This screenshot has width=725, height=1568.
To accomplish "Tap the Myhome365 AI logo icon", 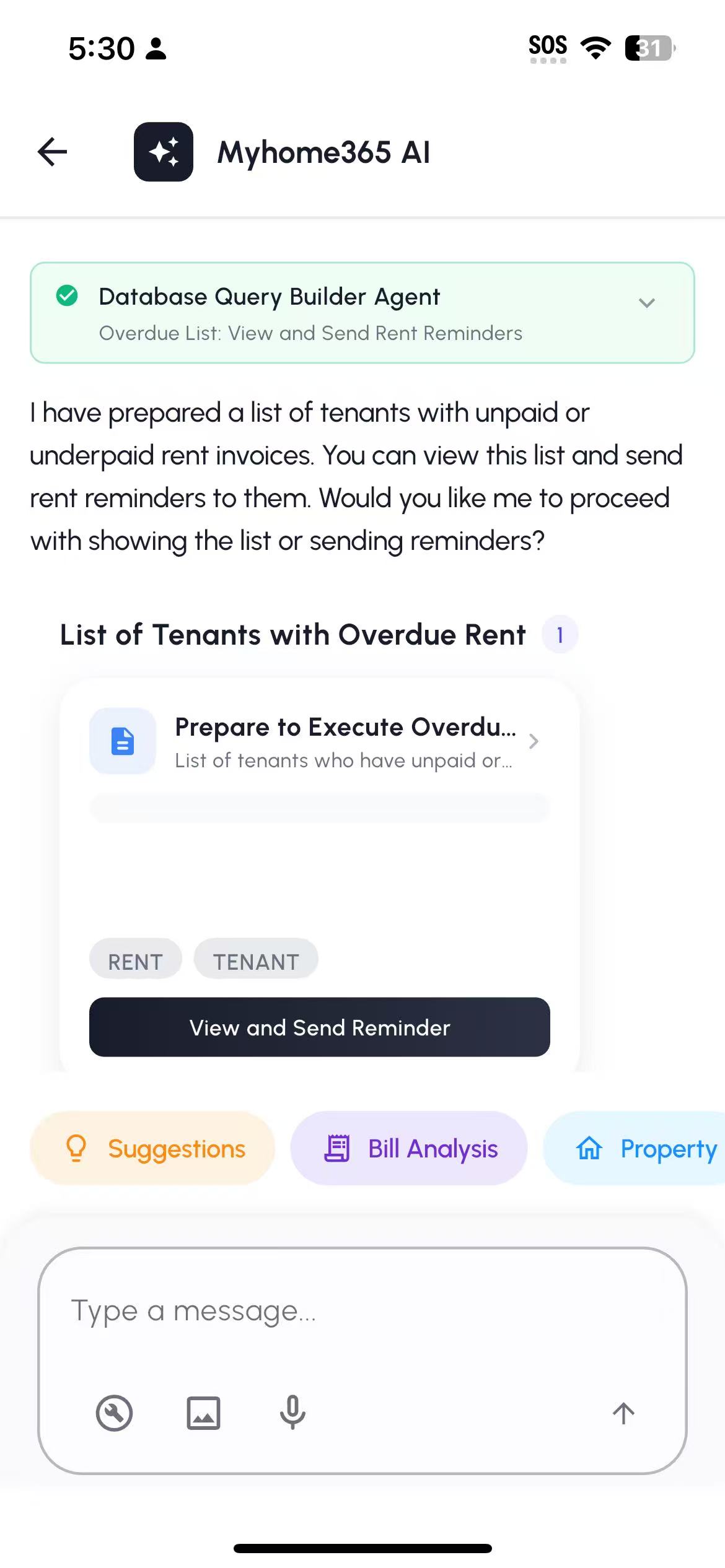I will (x=164, y=152).
